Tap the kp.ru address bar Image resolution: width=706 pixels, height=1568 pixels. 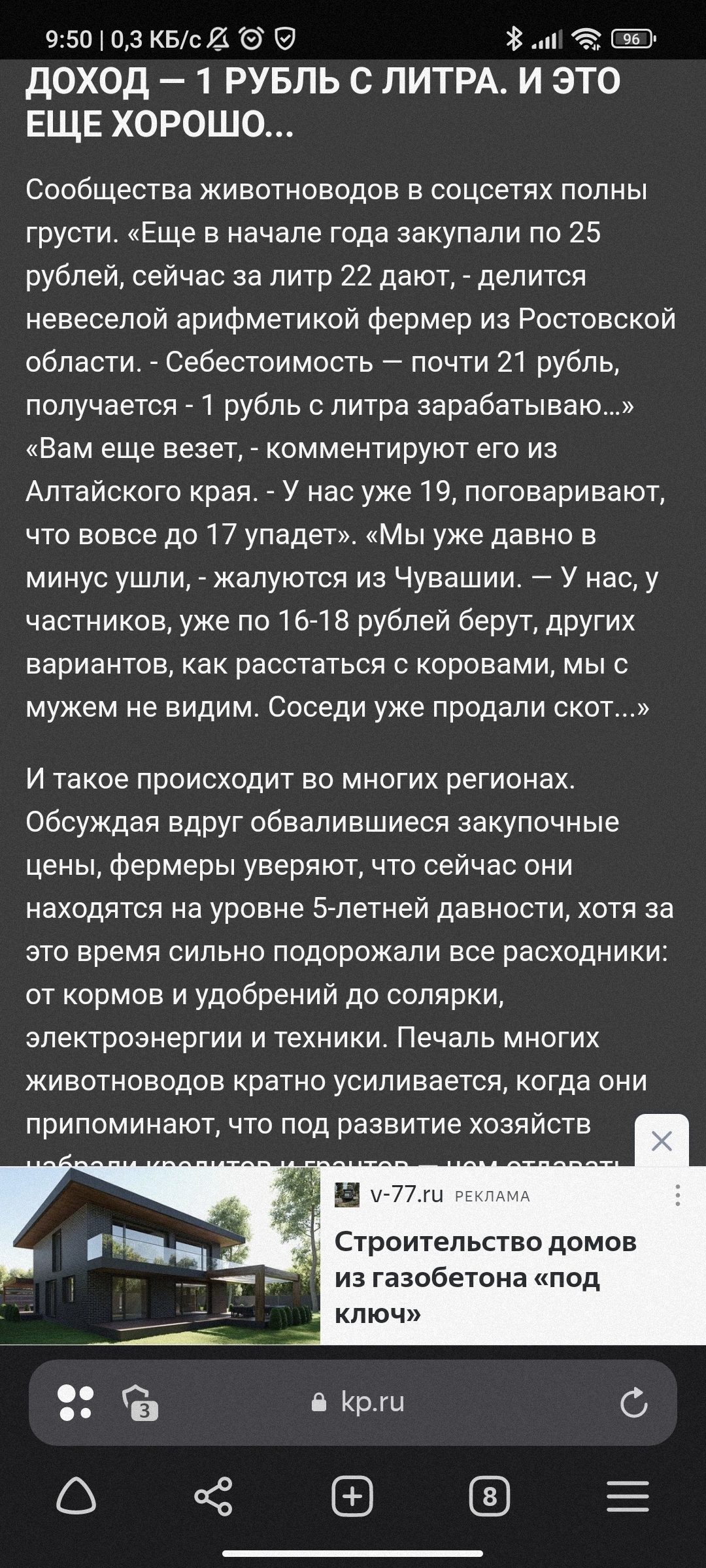373,1402
